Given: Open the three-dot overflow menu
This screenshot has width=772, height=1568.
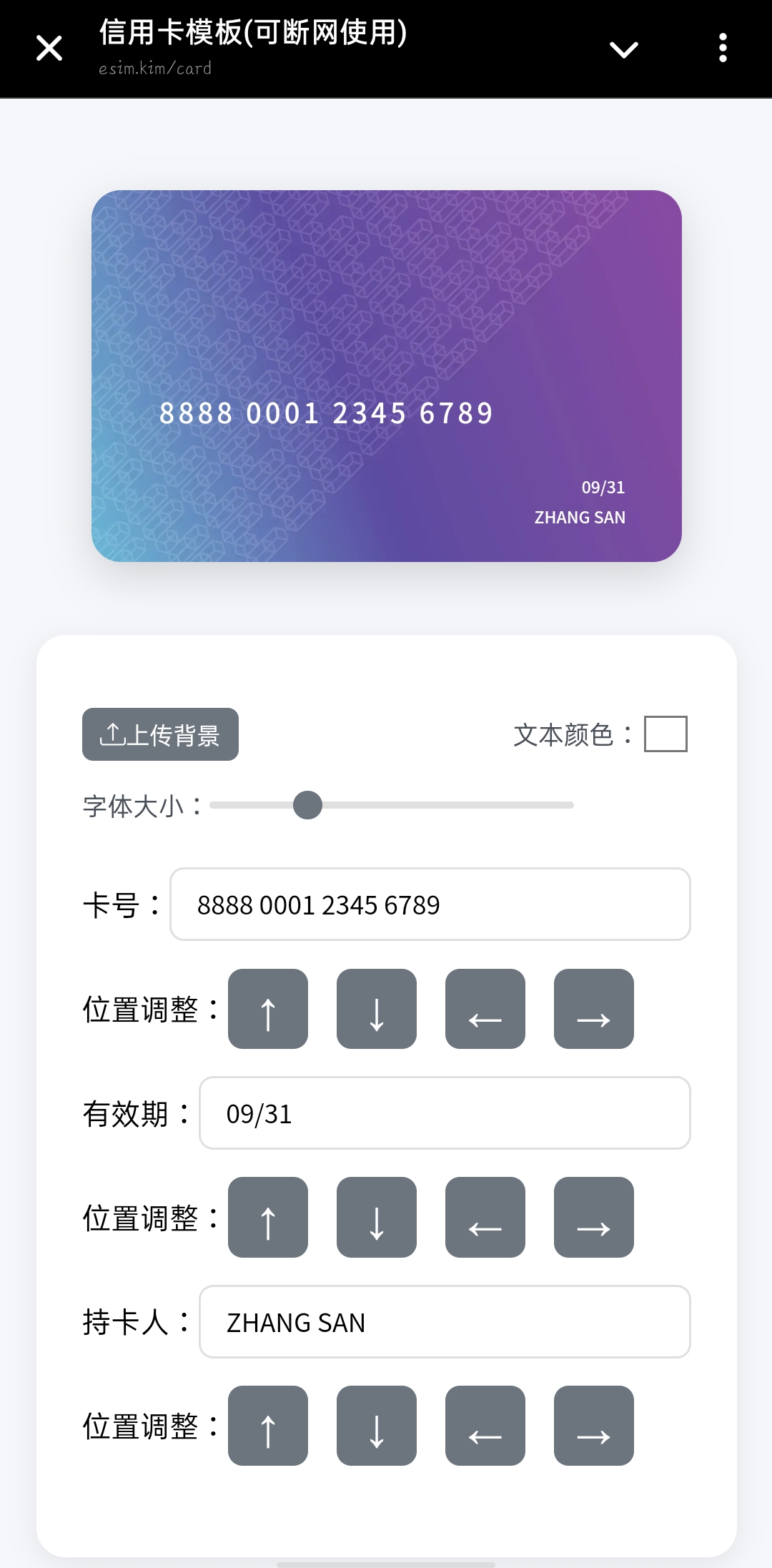Looking at the screenshot, I should pyautogui.click(x=723, y=49).
